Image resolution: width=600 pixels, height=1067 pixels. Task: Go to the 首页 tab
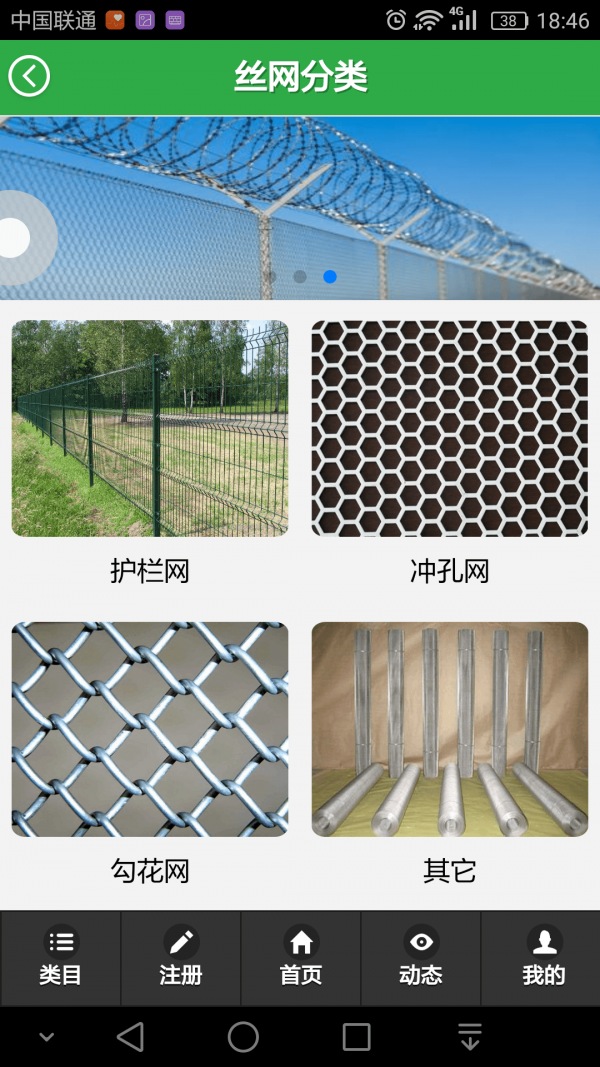(x=301, y=958)
